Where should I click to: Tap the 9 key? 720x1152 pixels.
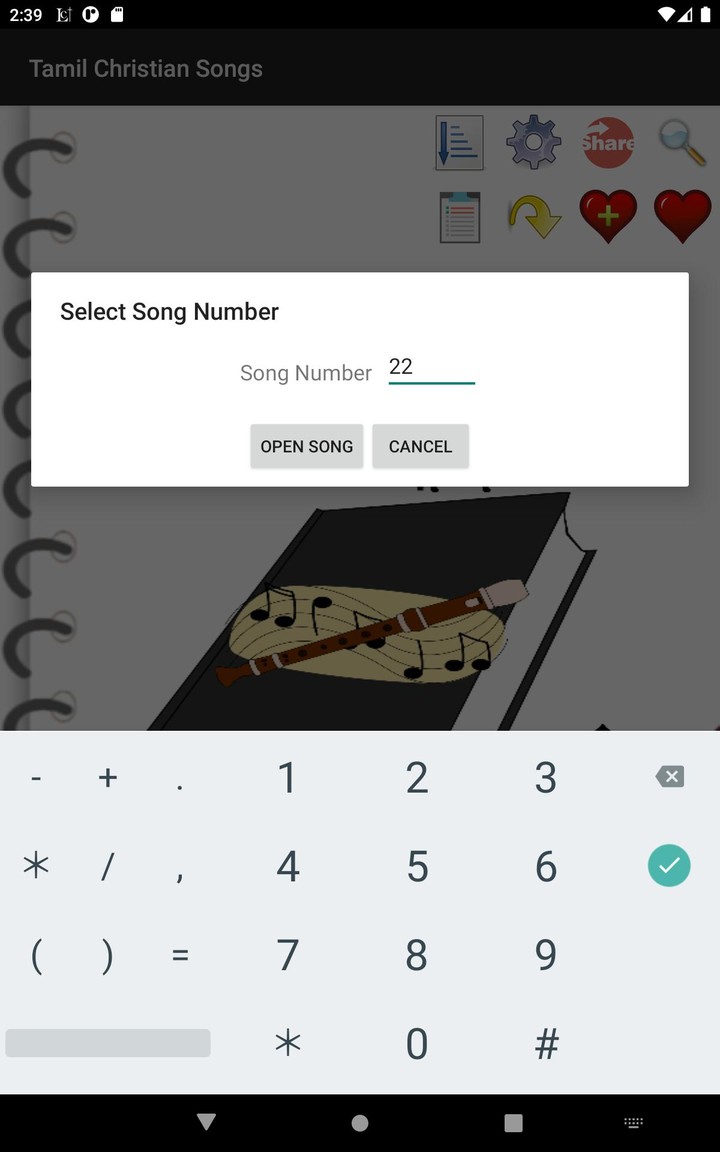(x=545, y=955)
